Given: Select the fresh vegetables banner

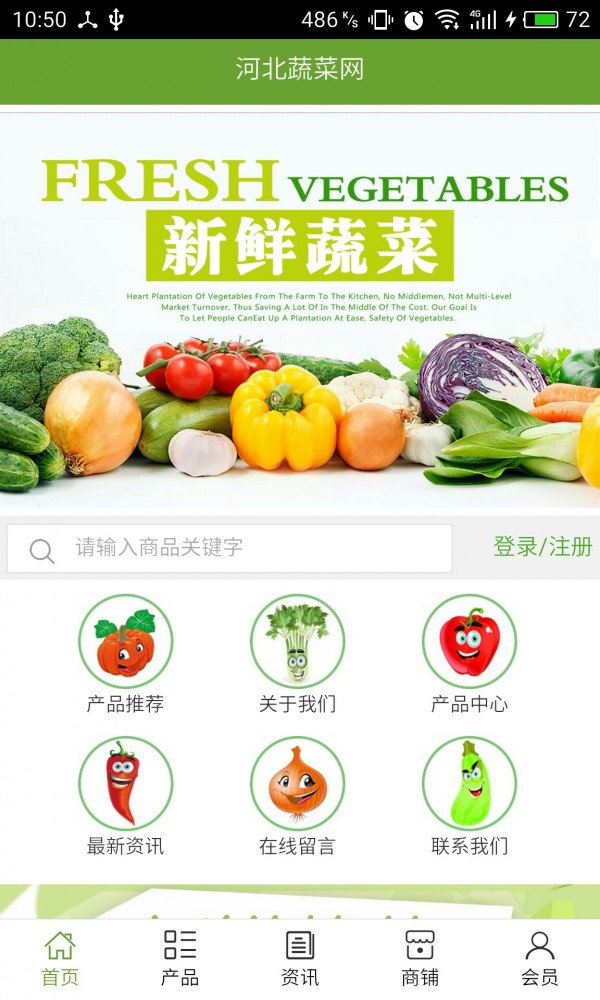Looking at the screenshot, I should coord(300,310).
